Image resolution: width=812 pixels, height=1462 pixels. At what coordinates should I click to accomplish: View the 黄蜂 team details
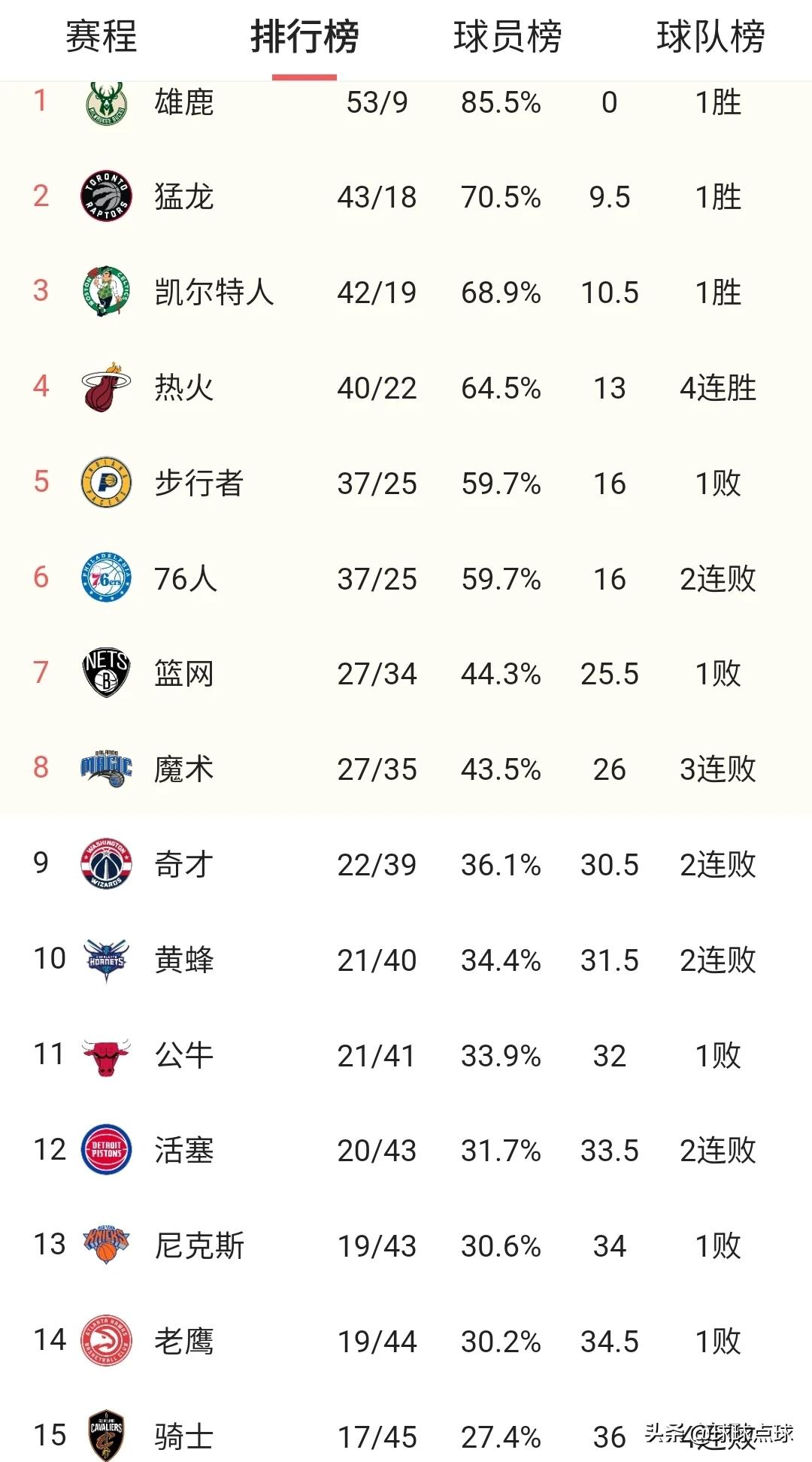tap(406, 960)
